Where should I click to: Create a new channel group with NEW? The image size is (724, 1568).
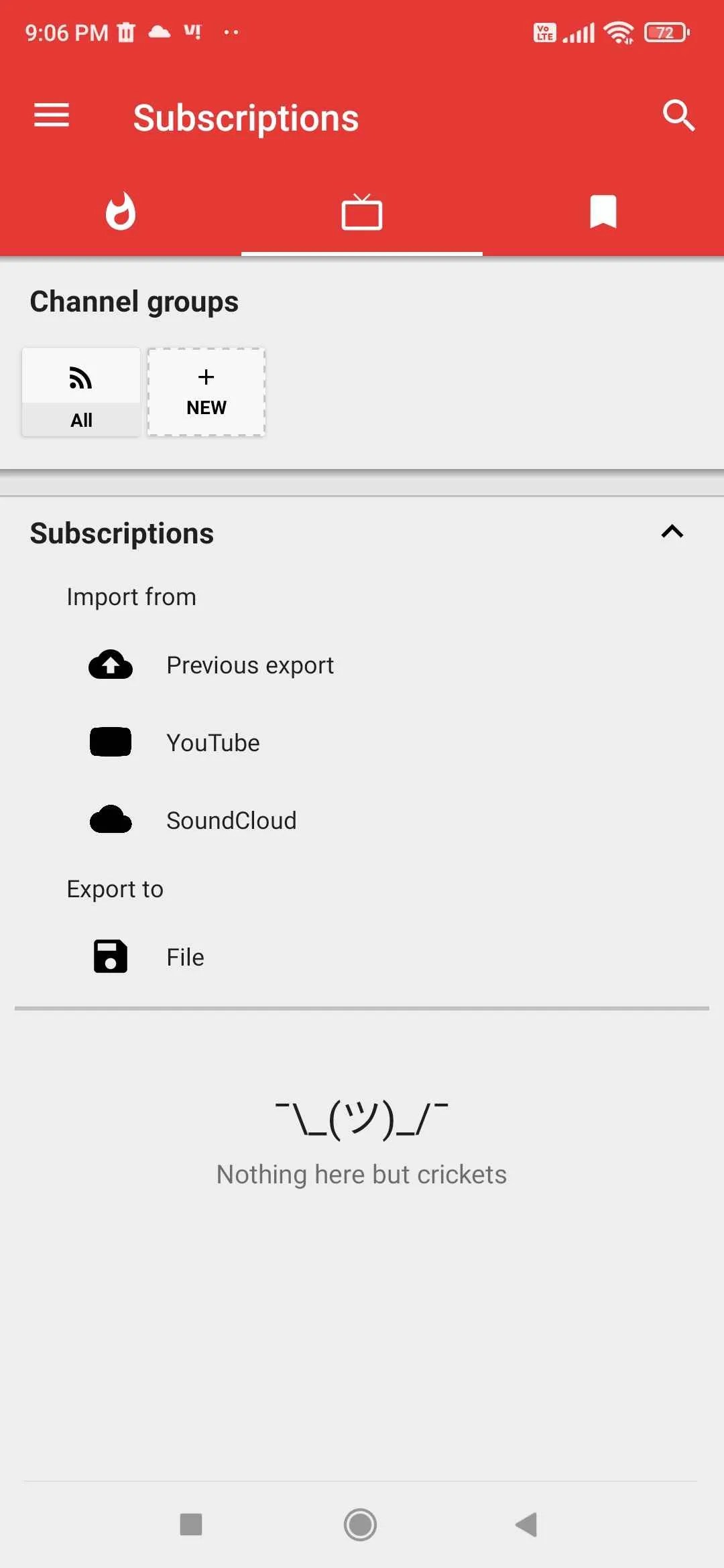(x=206, y=392)
